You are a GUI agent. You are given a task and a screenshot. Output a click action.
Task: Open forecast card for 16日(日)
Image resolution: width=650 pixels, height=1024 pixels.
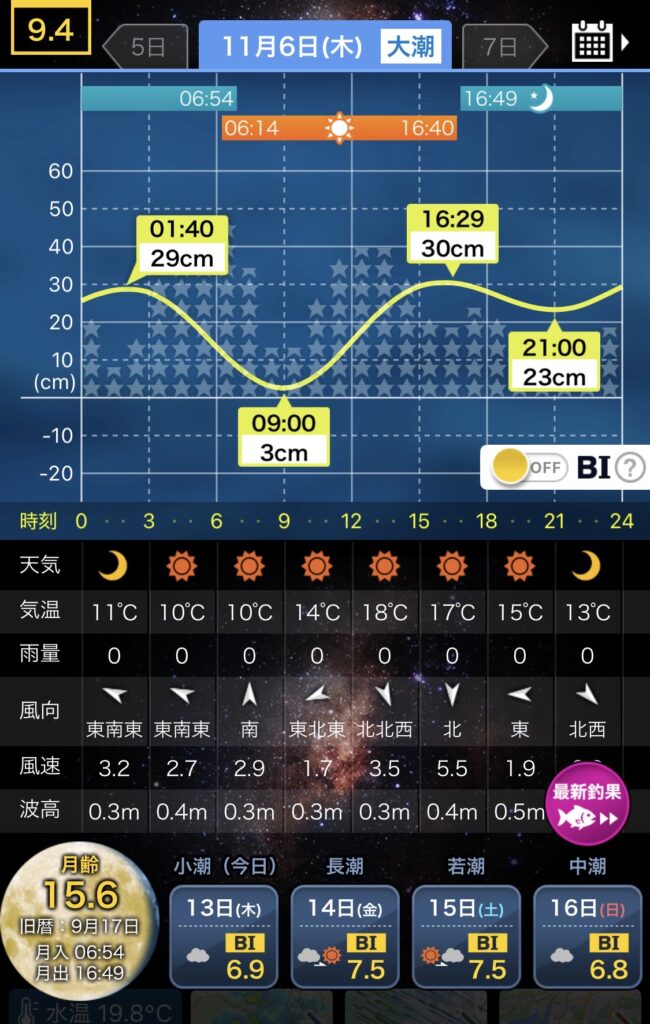pyautogui.click(x=588, y=936)
